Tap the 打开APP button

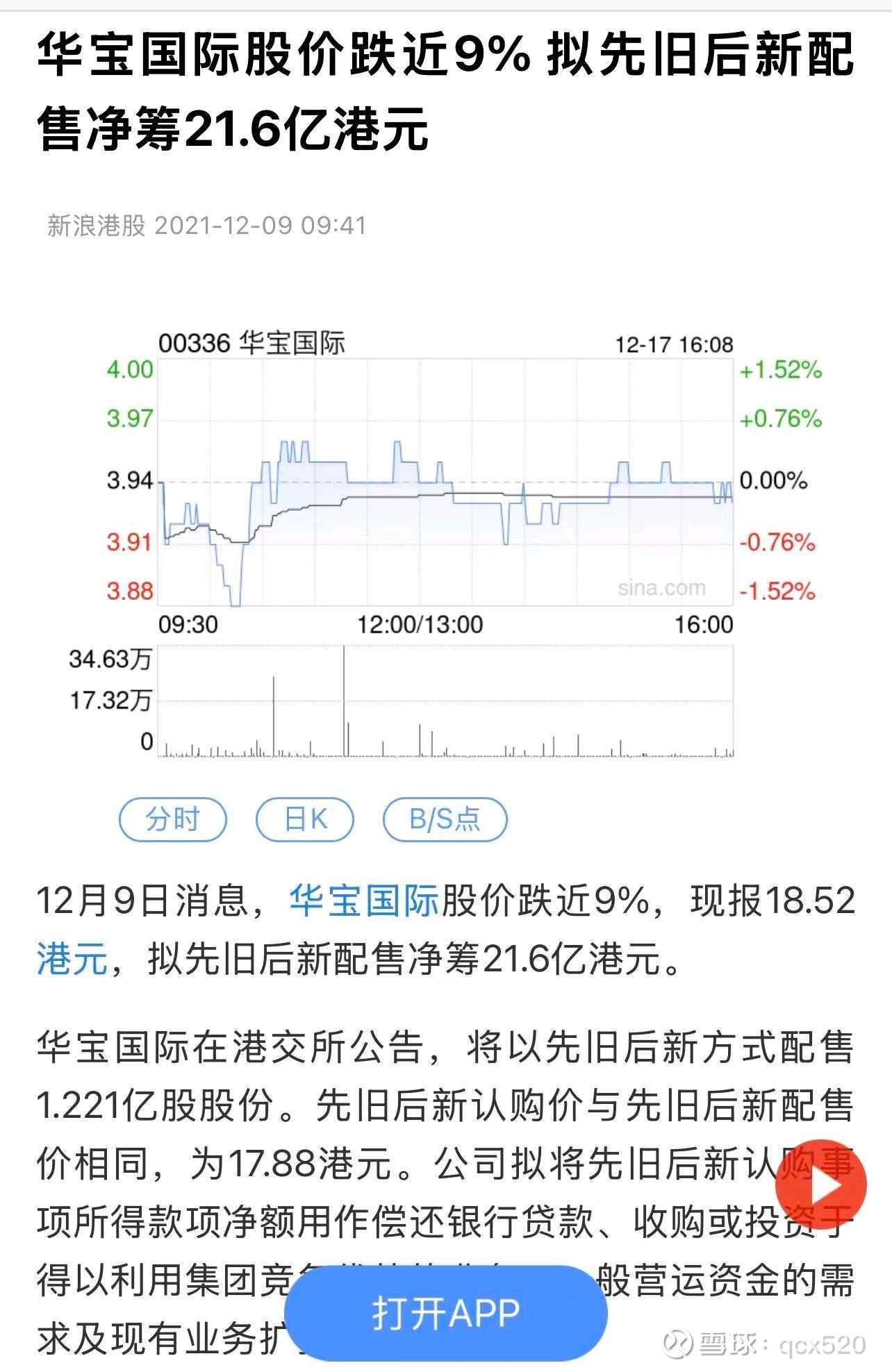(446, 1313)
